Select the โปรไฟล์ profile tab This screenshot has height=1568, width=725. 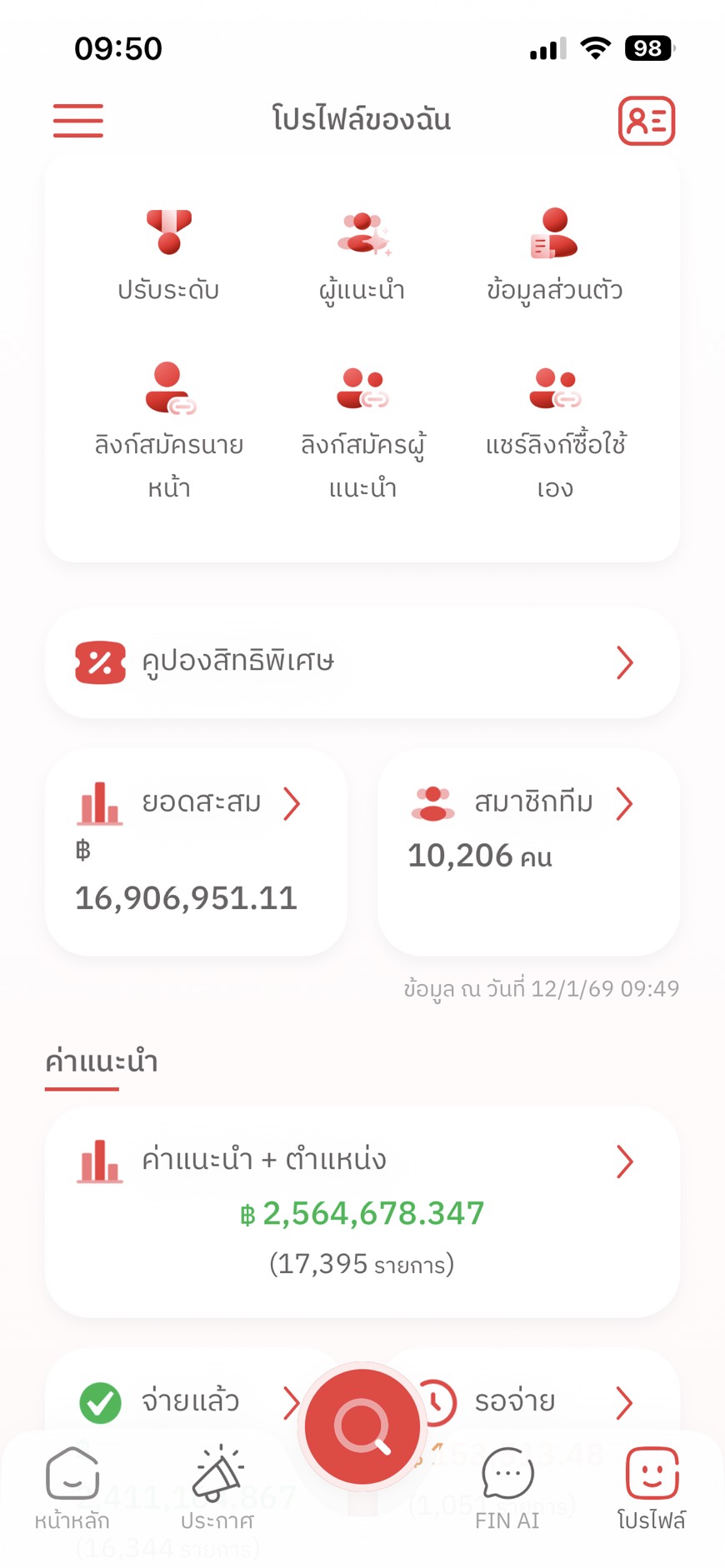click(652, 1488)
